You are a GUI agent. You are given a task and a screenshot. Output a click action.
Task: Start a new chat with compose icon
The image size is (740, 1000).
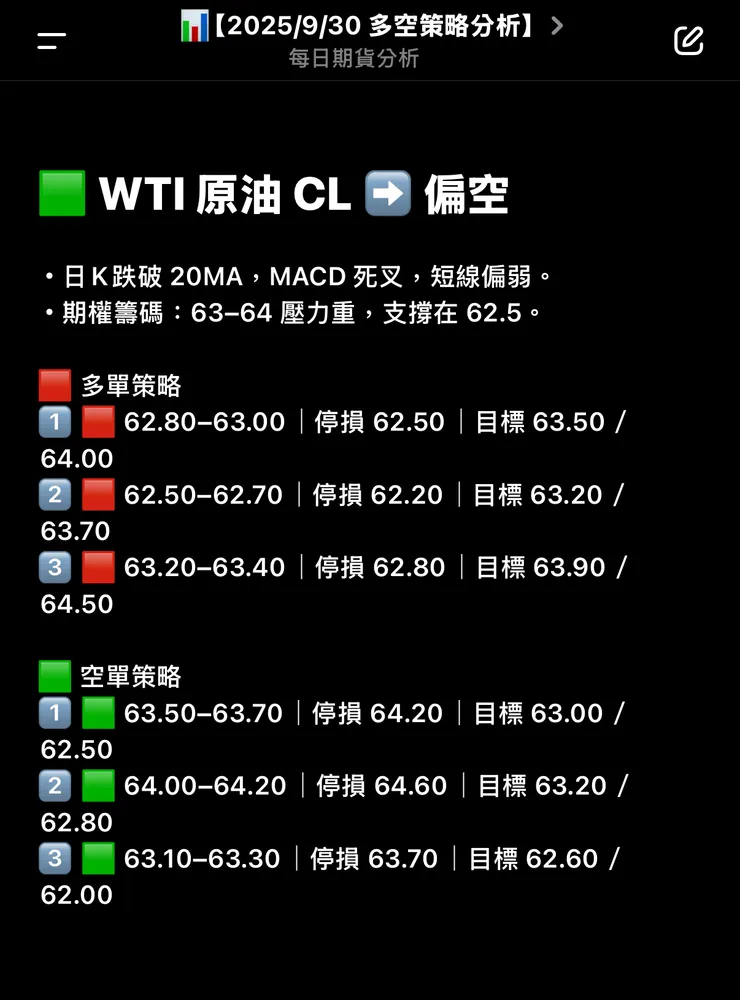pos(688,41)
